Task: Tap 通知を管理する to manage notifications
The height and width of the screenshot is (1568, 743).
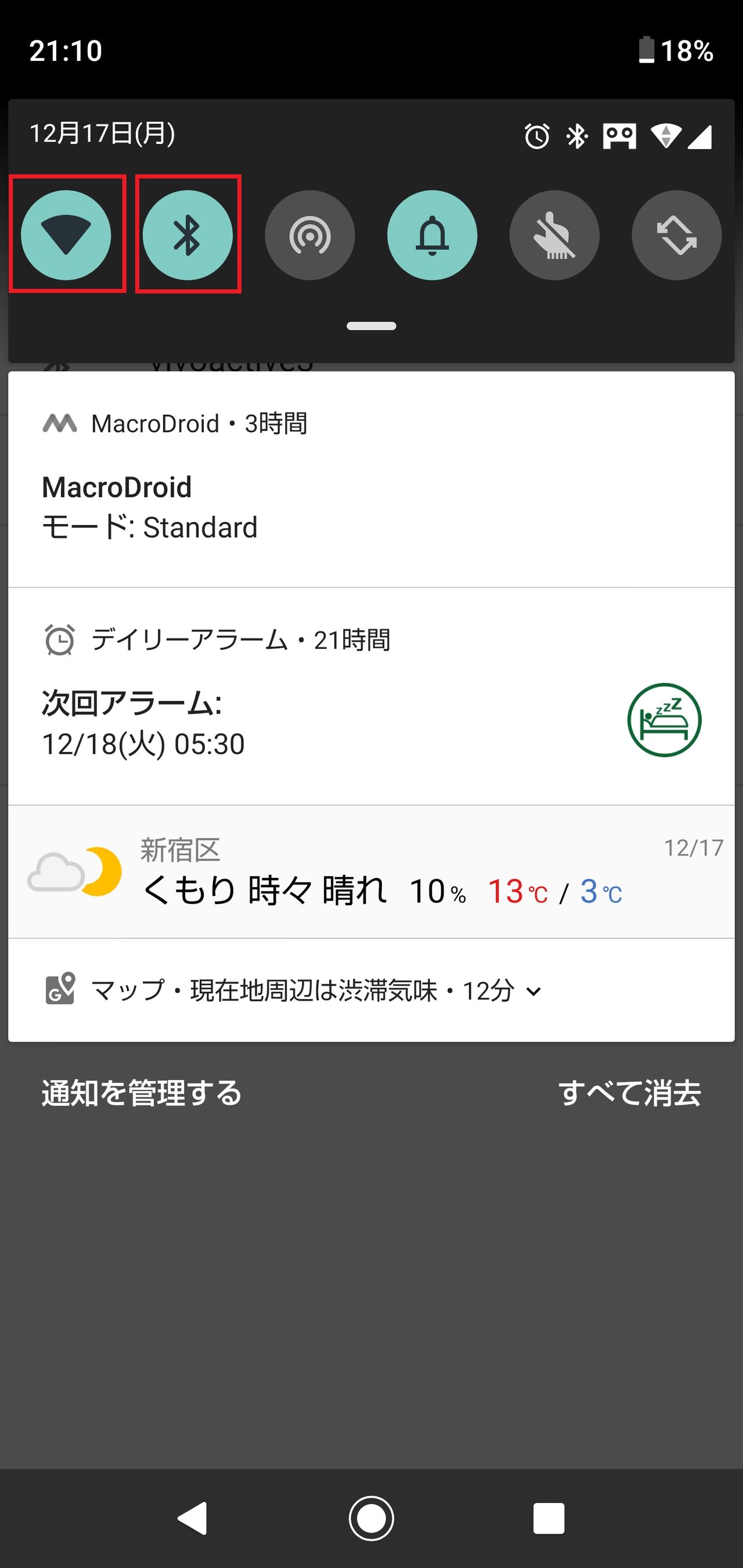Action: [x=142, y=1093]
